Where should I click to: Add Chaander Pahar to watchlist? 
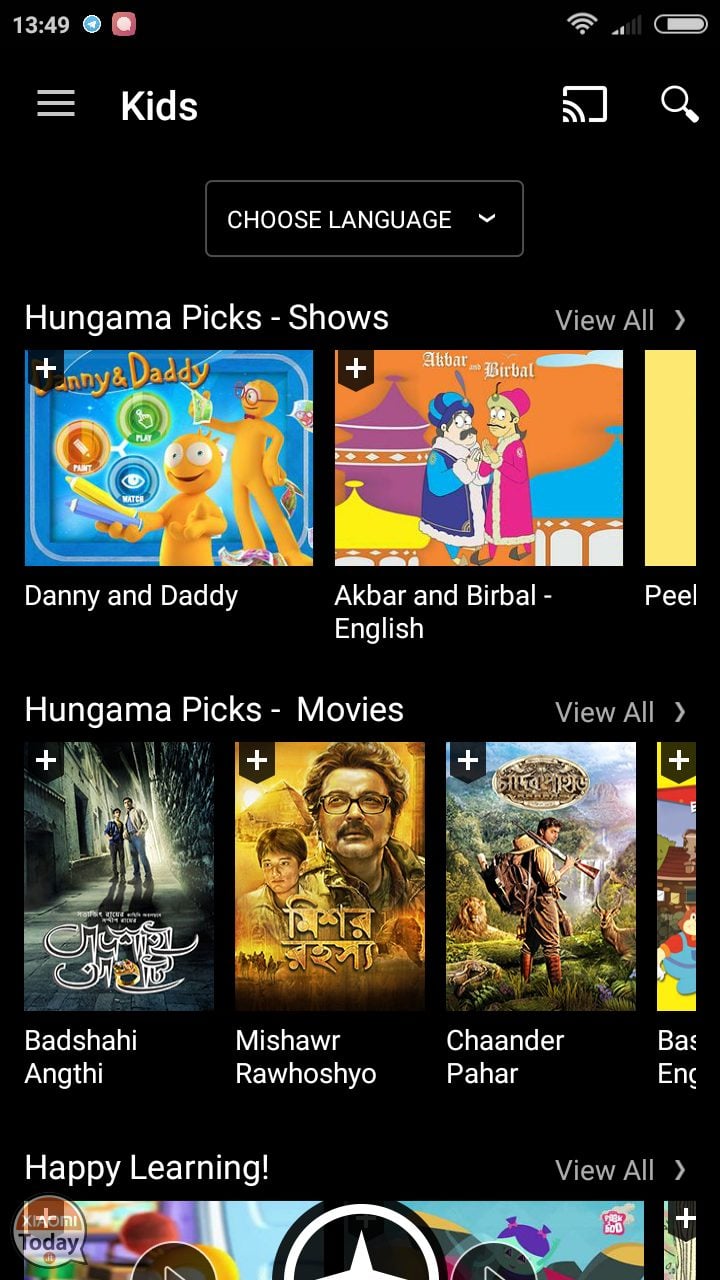pos(468,761)
